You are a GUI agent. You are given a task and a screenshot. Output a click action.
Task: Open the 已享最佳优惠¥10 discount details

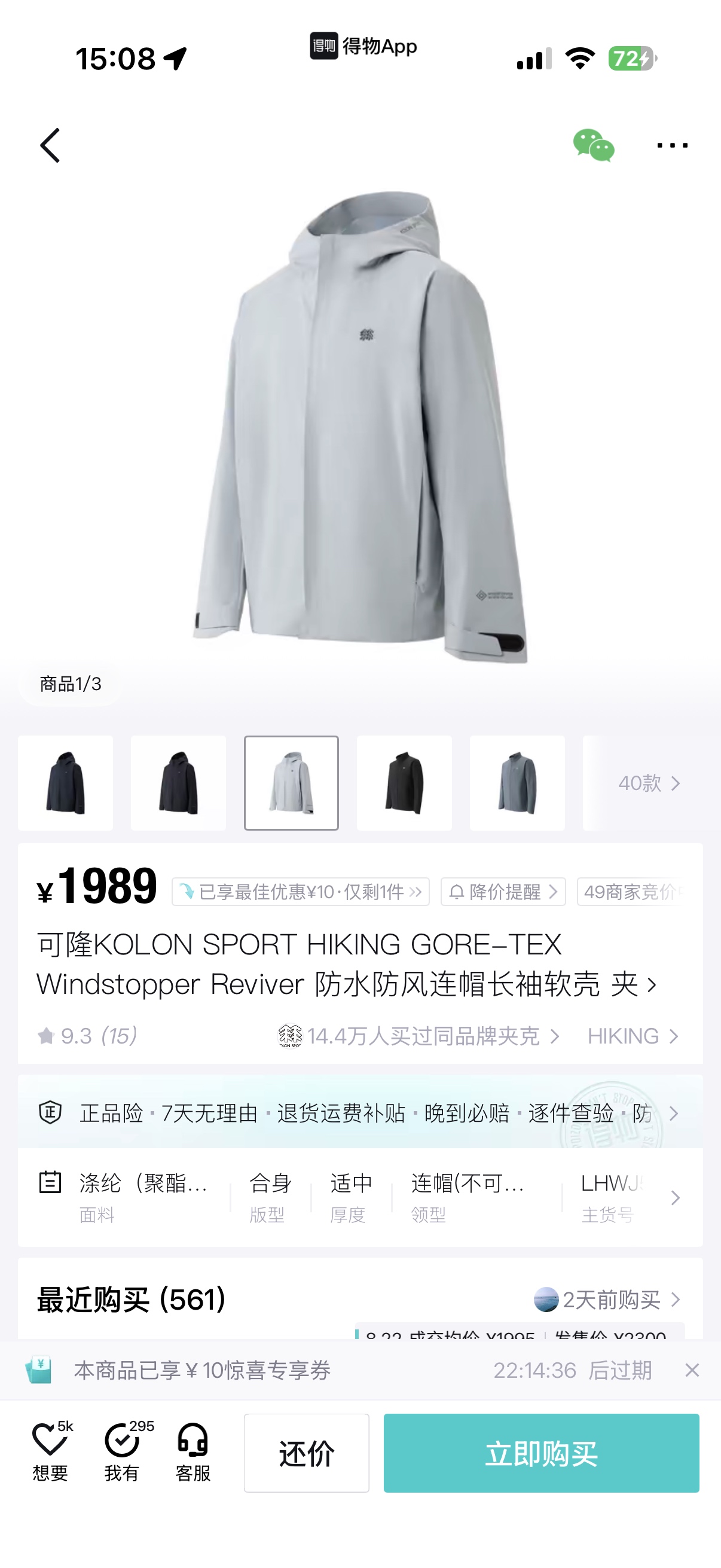(x=301, y=892)
